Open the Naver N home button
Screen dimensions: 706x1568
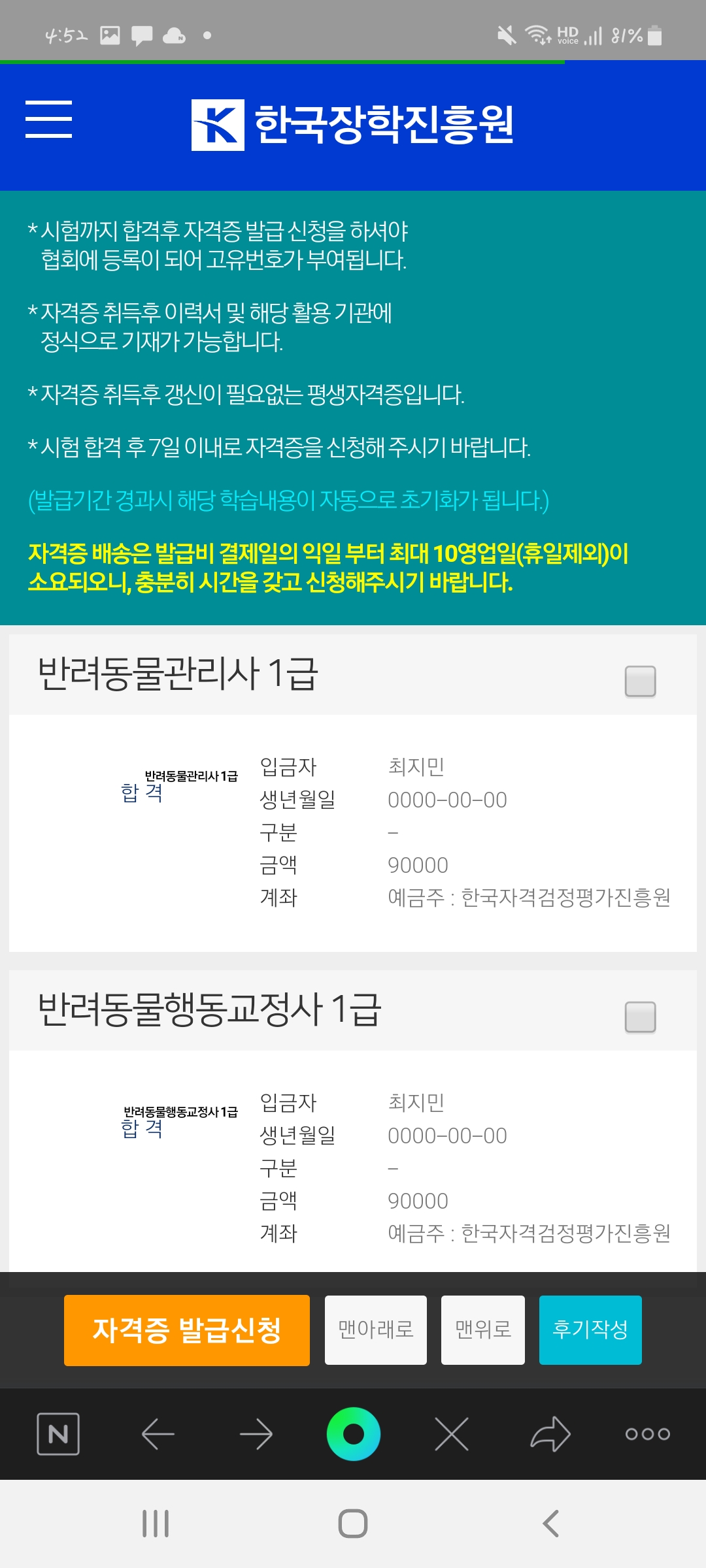tap(58, 1434)
